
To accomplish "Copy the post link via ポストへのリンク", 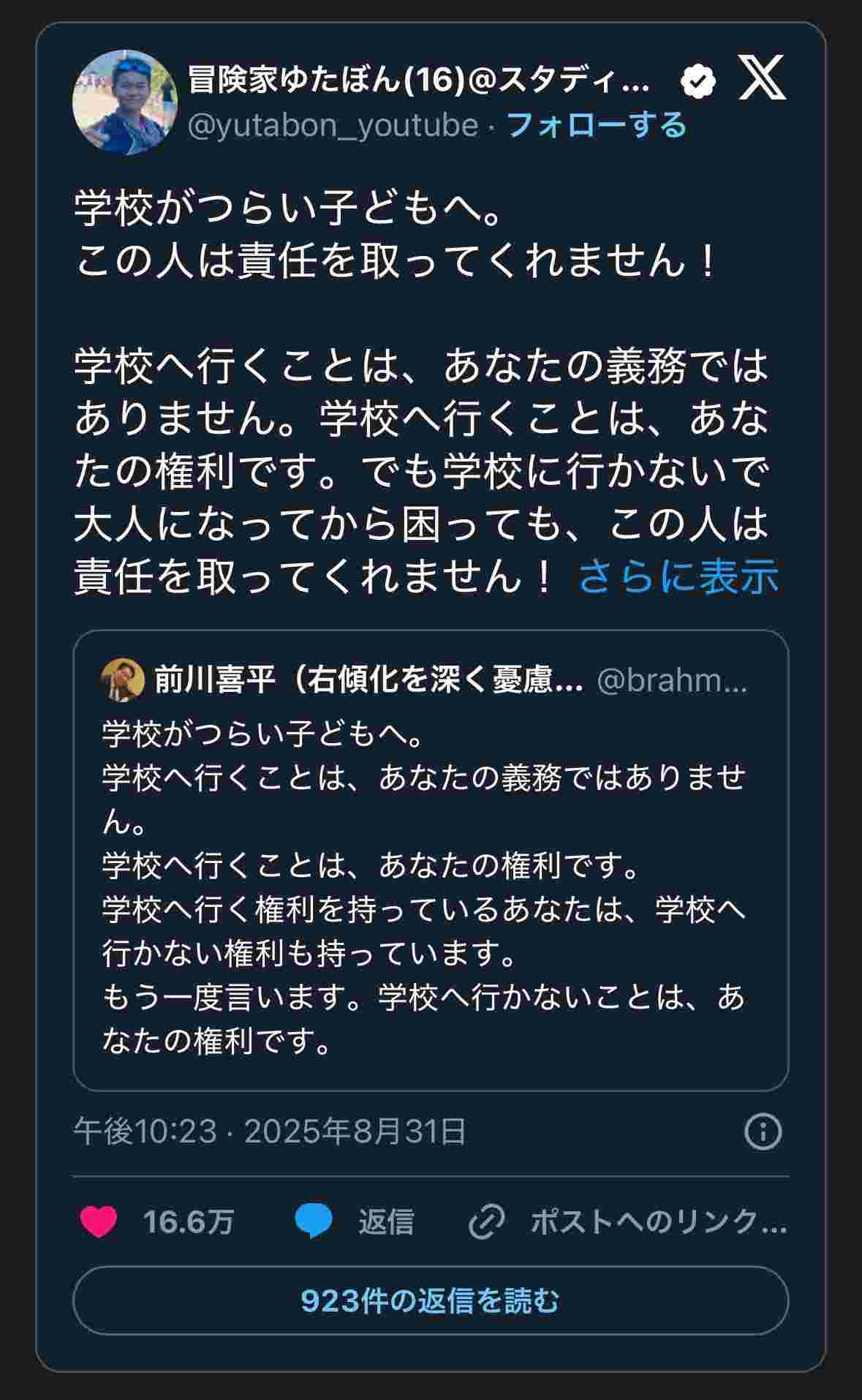I will [x=627, y=1222].
